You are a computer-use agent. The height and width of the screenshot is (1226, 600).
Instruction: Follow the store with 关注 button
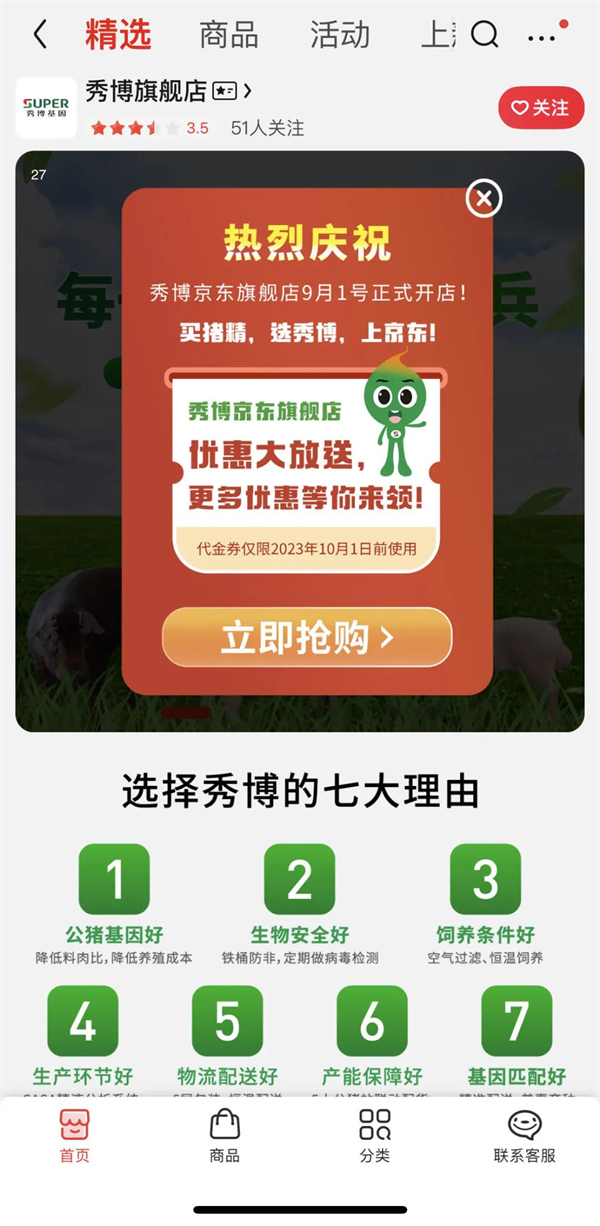(540, 108)
